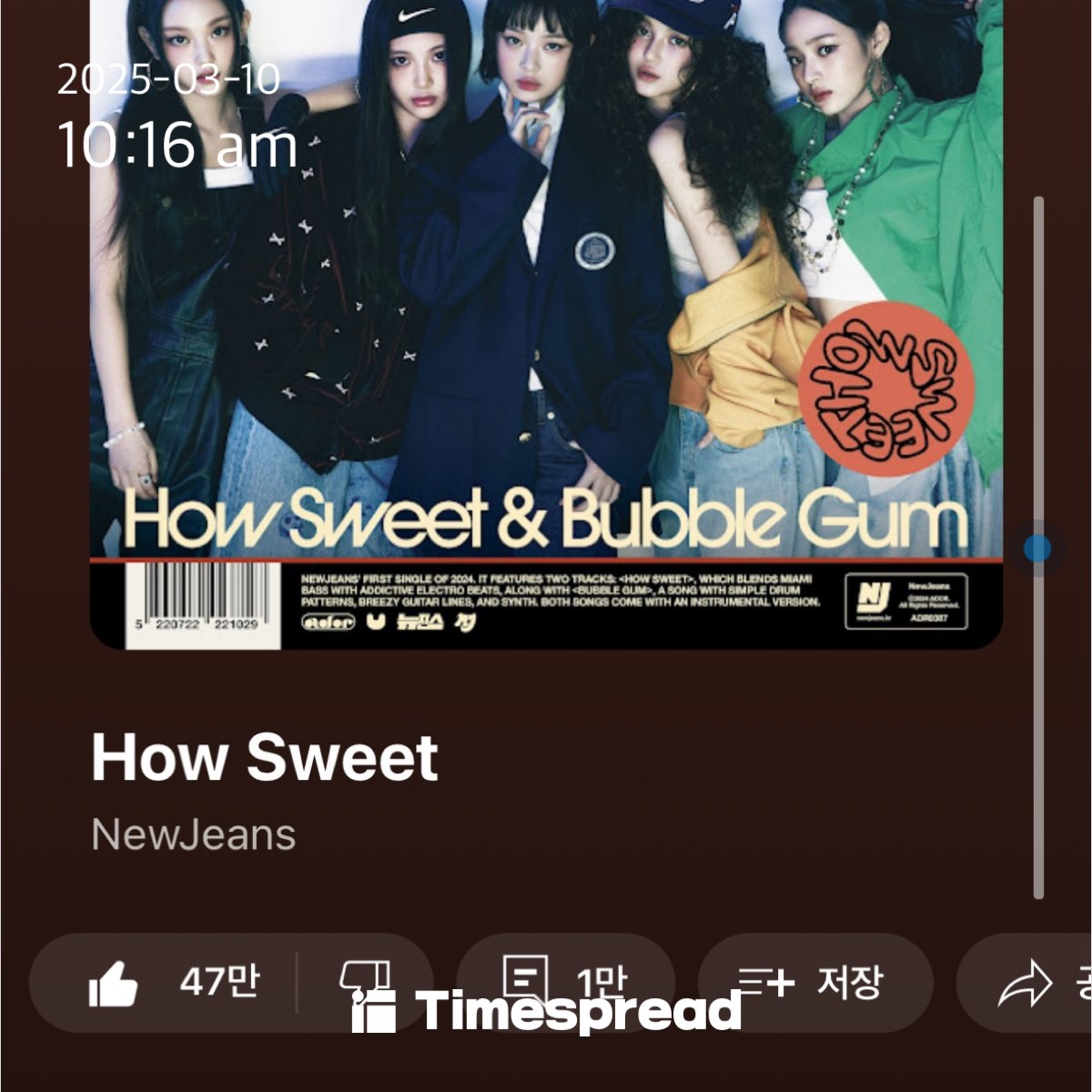Screen dimensions: 1092x1092
Task: Tap the vertical slider's blue handle
Action: pyautogui.click(x=1037, y=549)
